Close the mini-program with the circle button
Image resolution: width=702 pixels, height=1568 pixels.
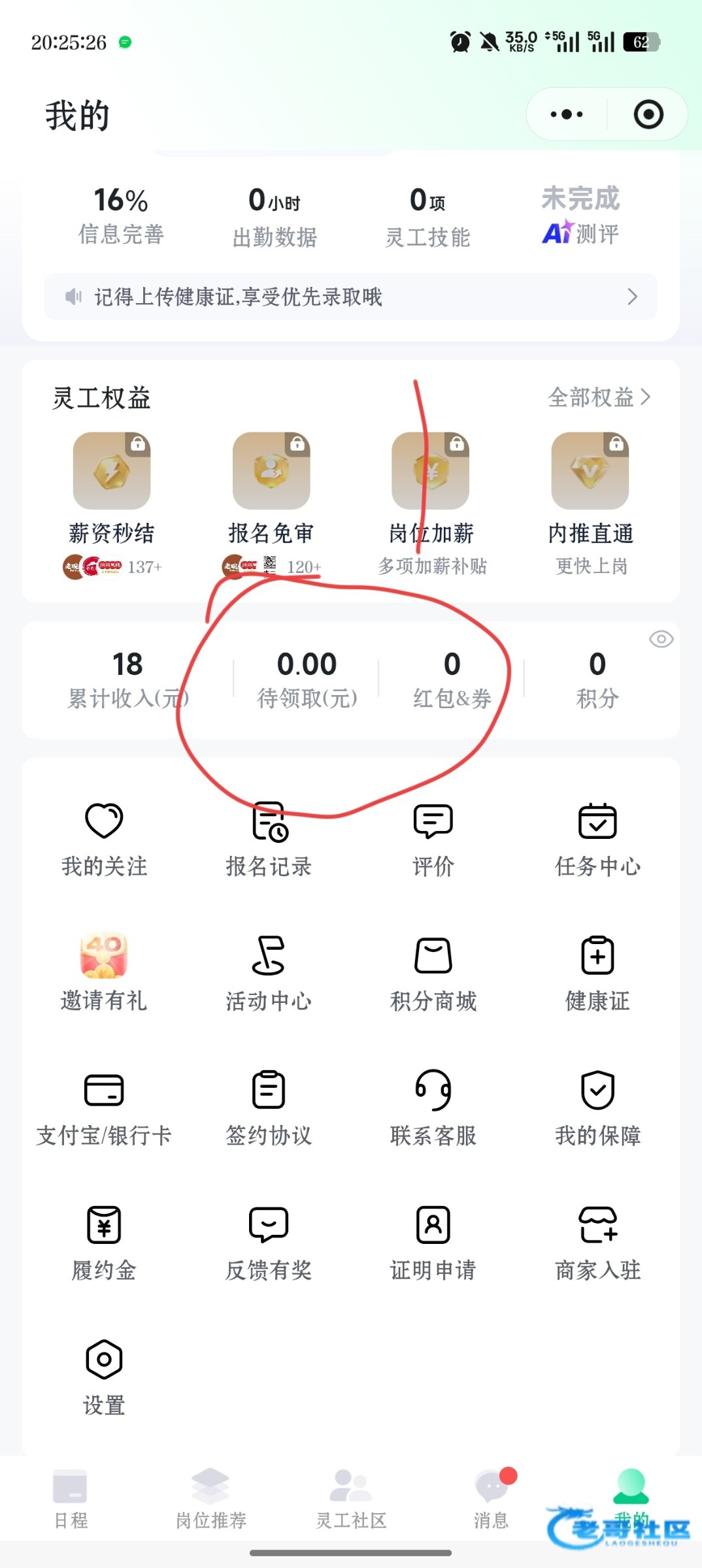pos(648,114)
